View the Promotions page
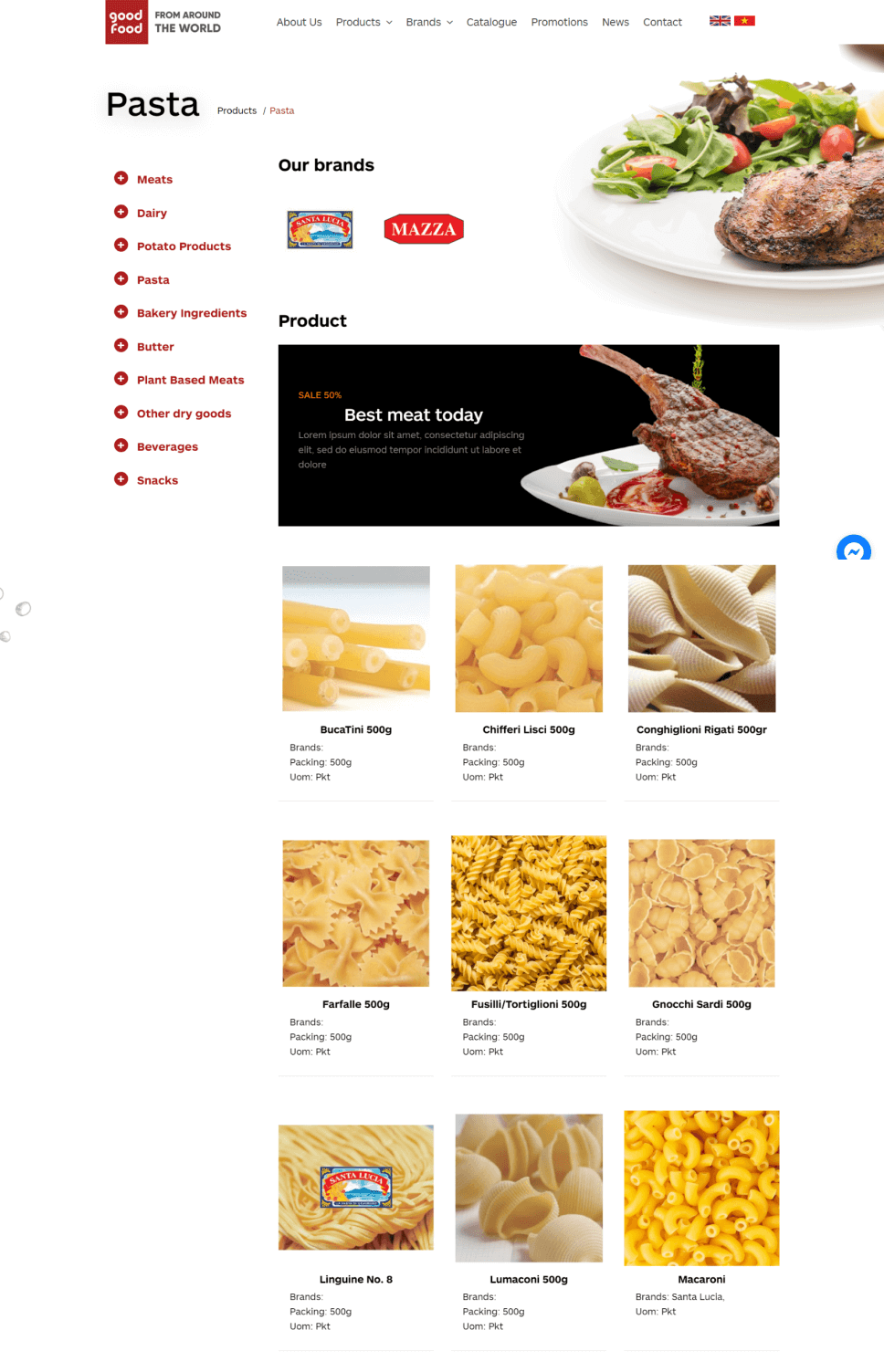This screenshot has width=884, height=1372. click(559, 23)
